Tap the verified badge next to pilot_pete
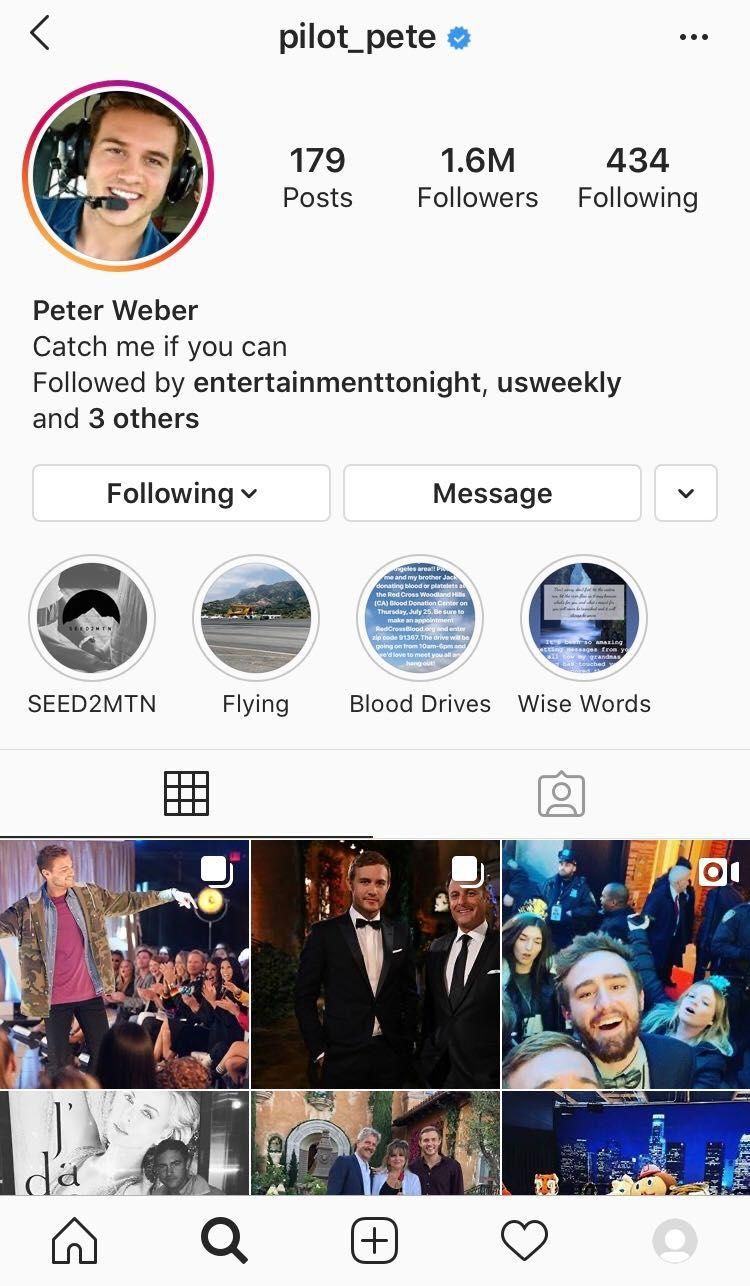The image size is (750, 1286). pyautogui.click(x=459, y=36)
